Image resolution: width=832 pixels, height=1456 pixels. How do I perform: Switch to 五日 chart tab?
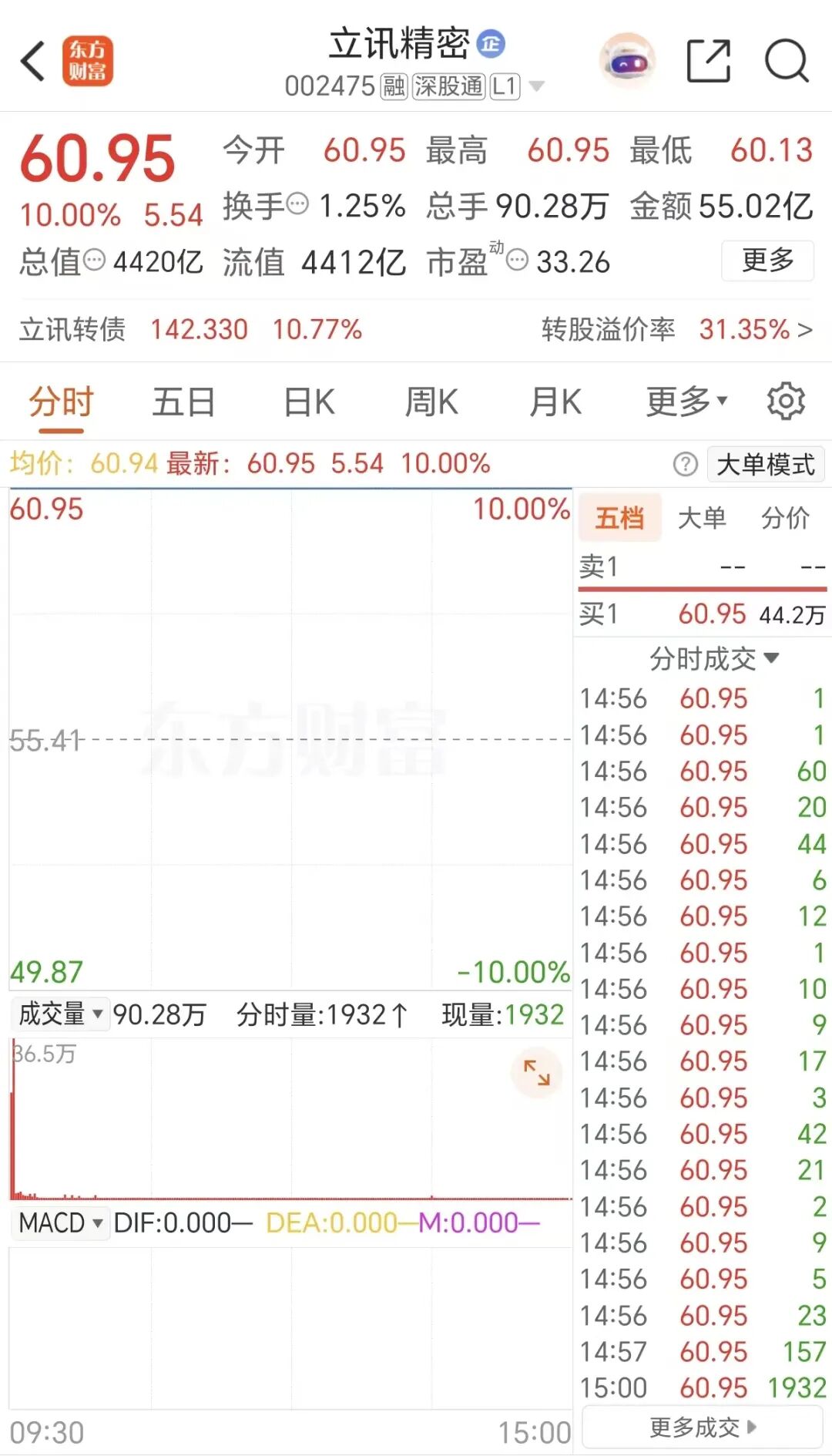tap(183, 402)
